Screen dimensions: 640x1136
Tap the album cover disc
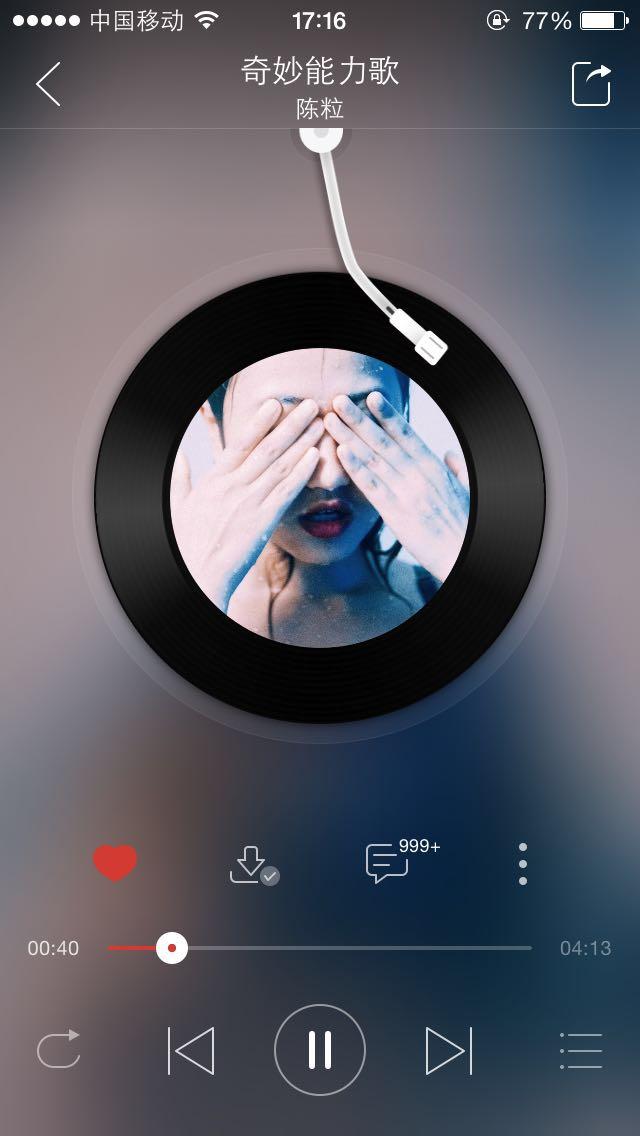click(x=320, y=497)
